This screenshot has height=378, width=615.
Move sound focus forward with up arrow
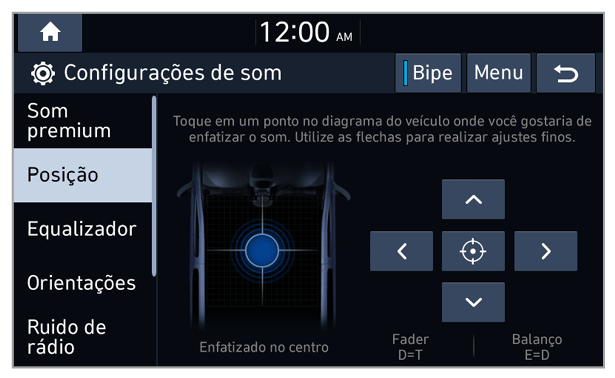[x=473, y=199]
